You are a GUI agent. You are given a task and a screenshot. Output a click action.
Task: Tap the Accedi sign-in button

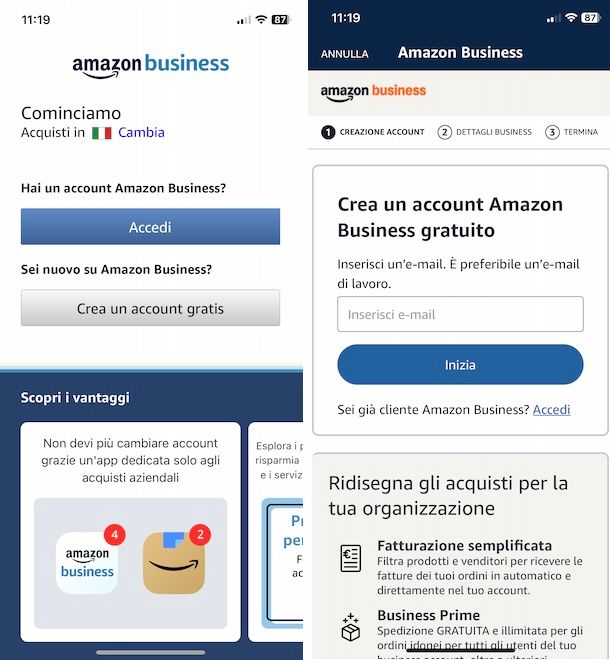click(x=150, y=227)
